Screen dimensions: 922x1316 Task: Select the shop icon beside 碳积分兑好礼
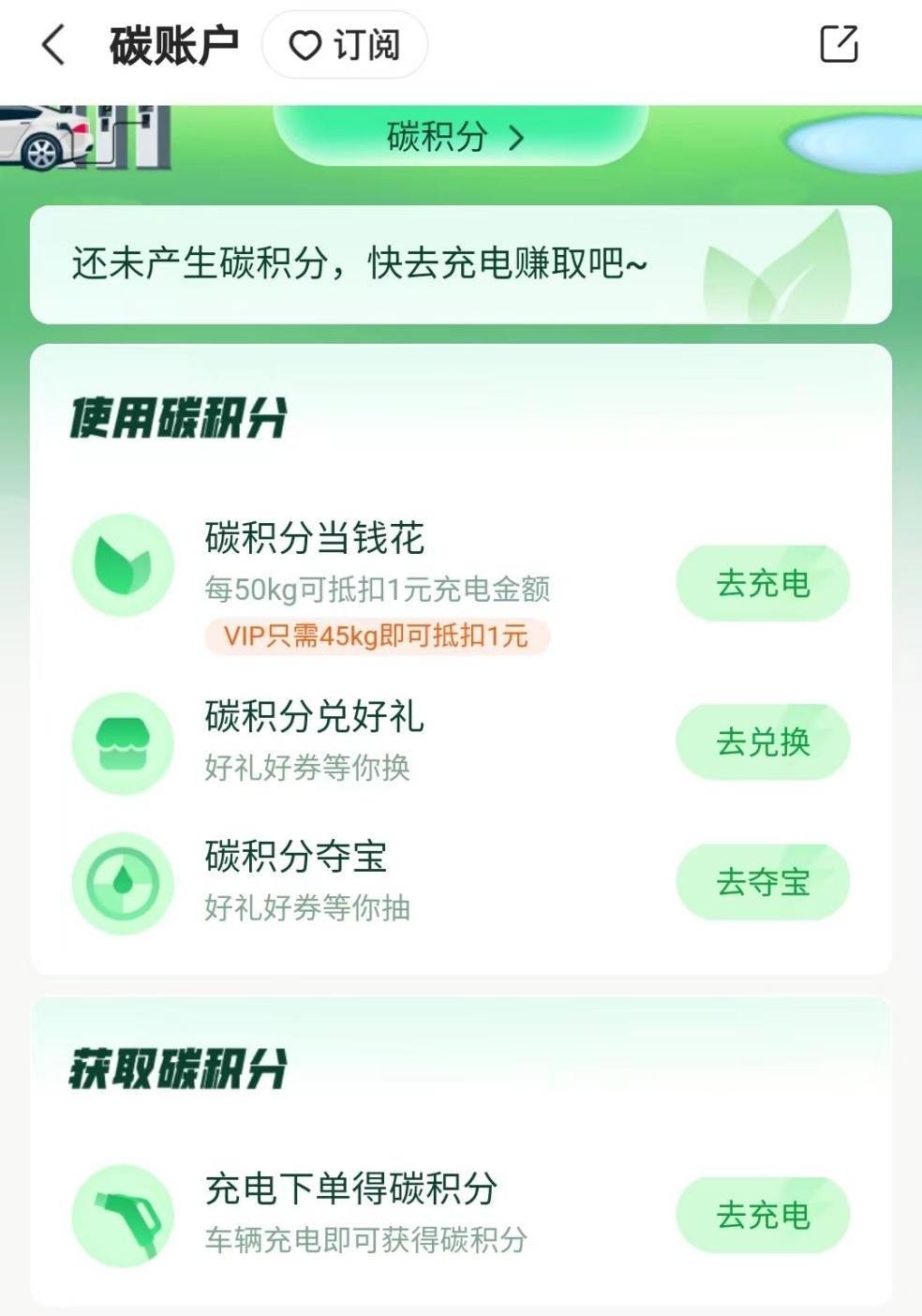[x=122, y=741]
